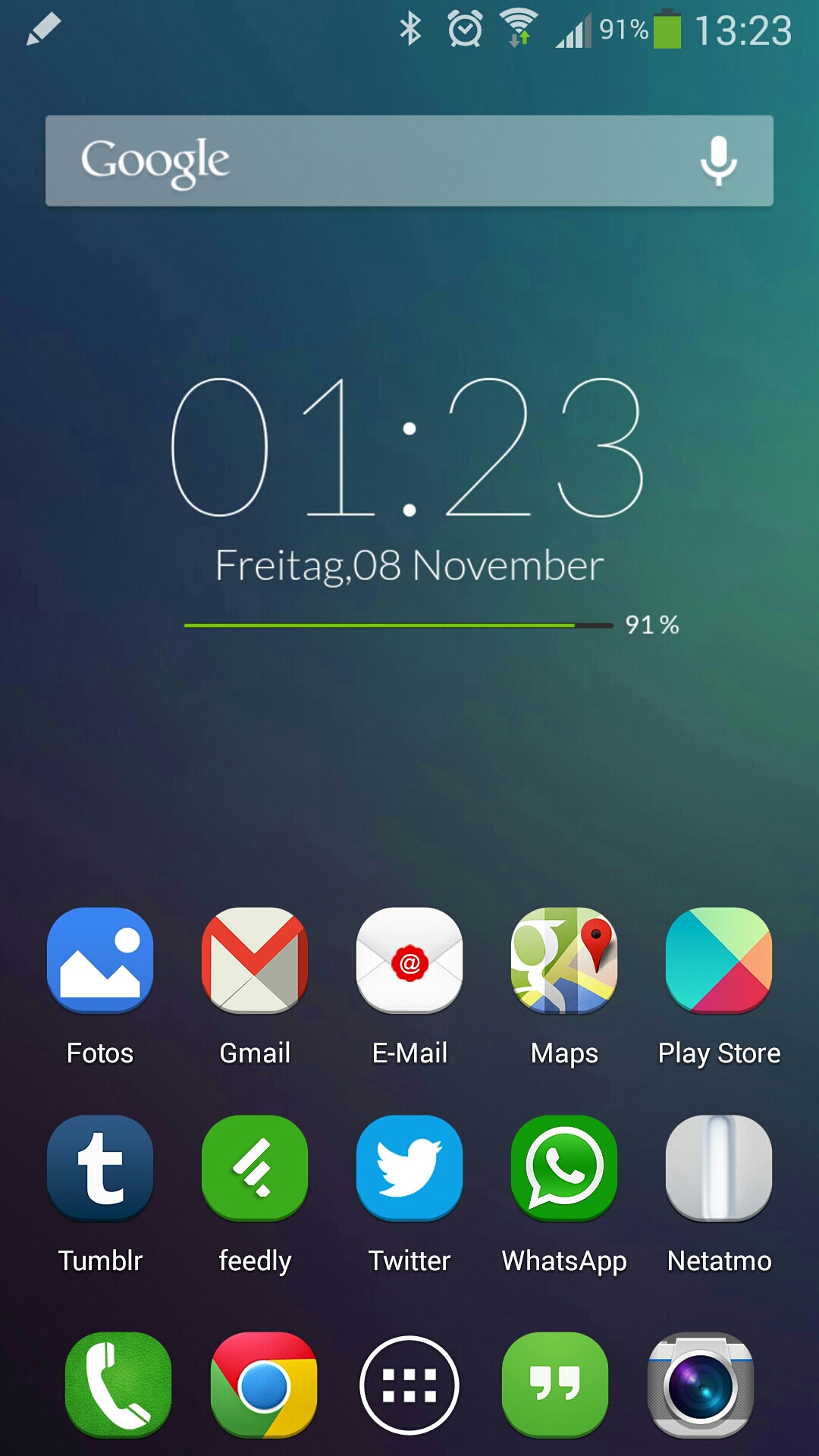Open Hangouts from the dock
Image resolution: width=819 pixels, height=1456 pixels.
click(x=555, y=1385)
